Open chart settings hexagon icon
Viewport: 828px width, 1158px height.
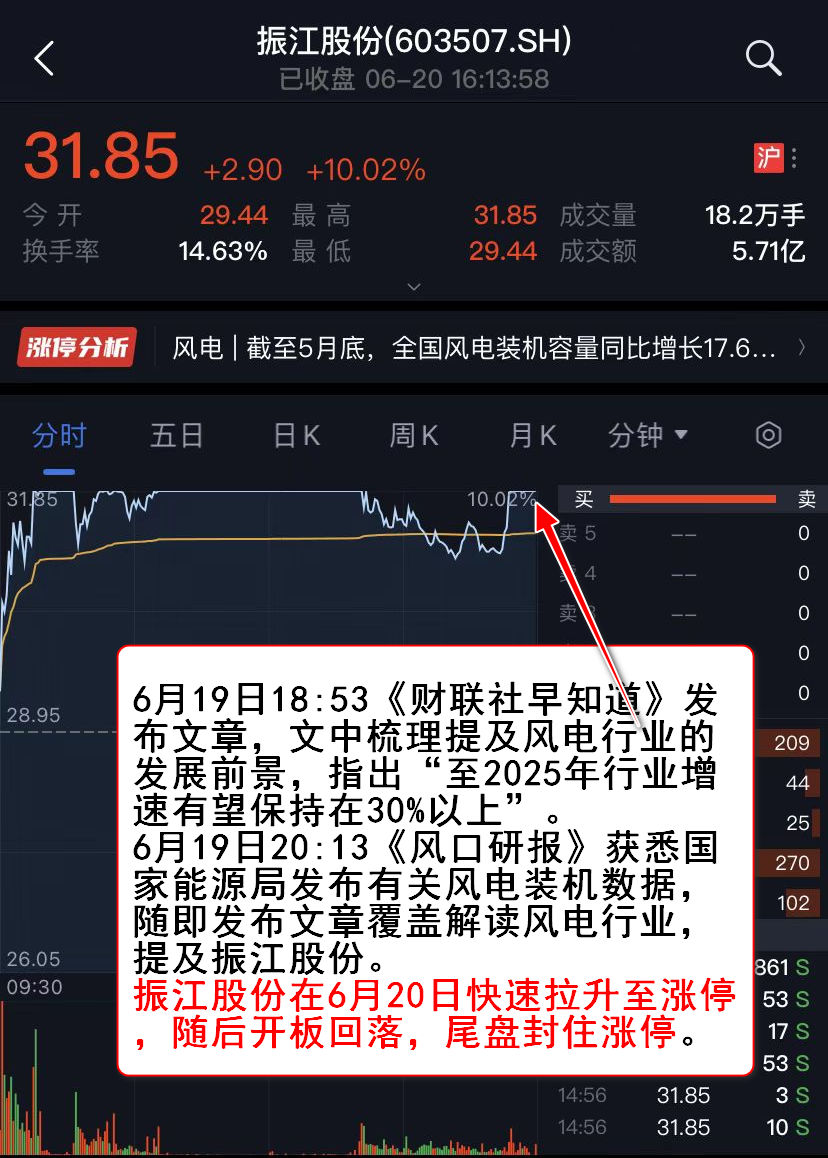pyautogui.click(x=768, y=436)
